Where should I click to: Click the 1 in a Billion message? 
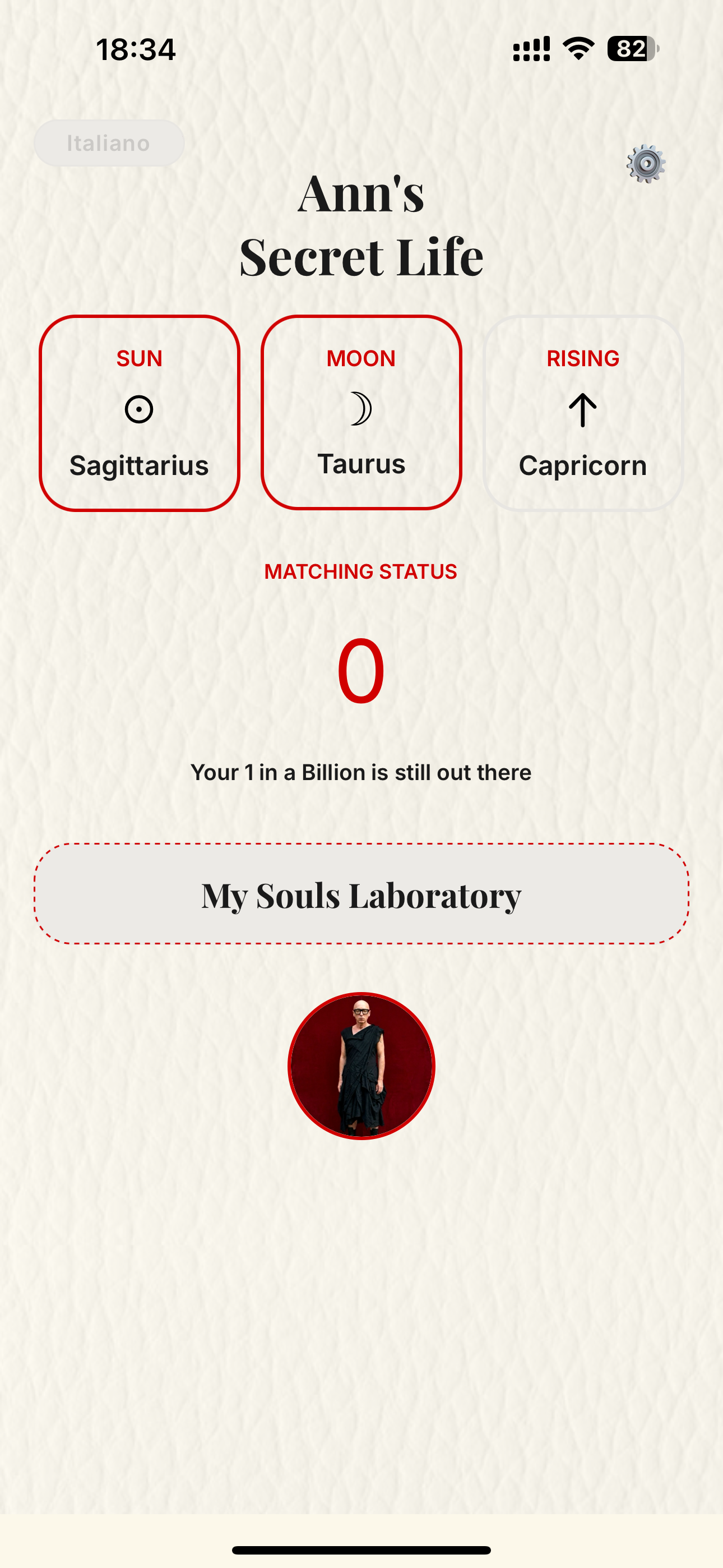(x=361, y=772)
